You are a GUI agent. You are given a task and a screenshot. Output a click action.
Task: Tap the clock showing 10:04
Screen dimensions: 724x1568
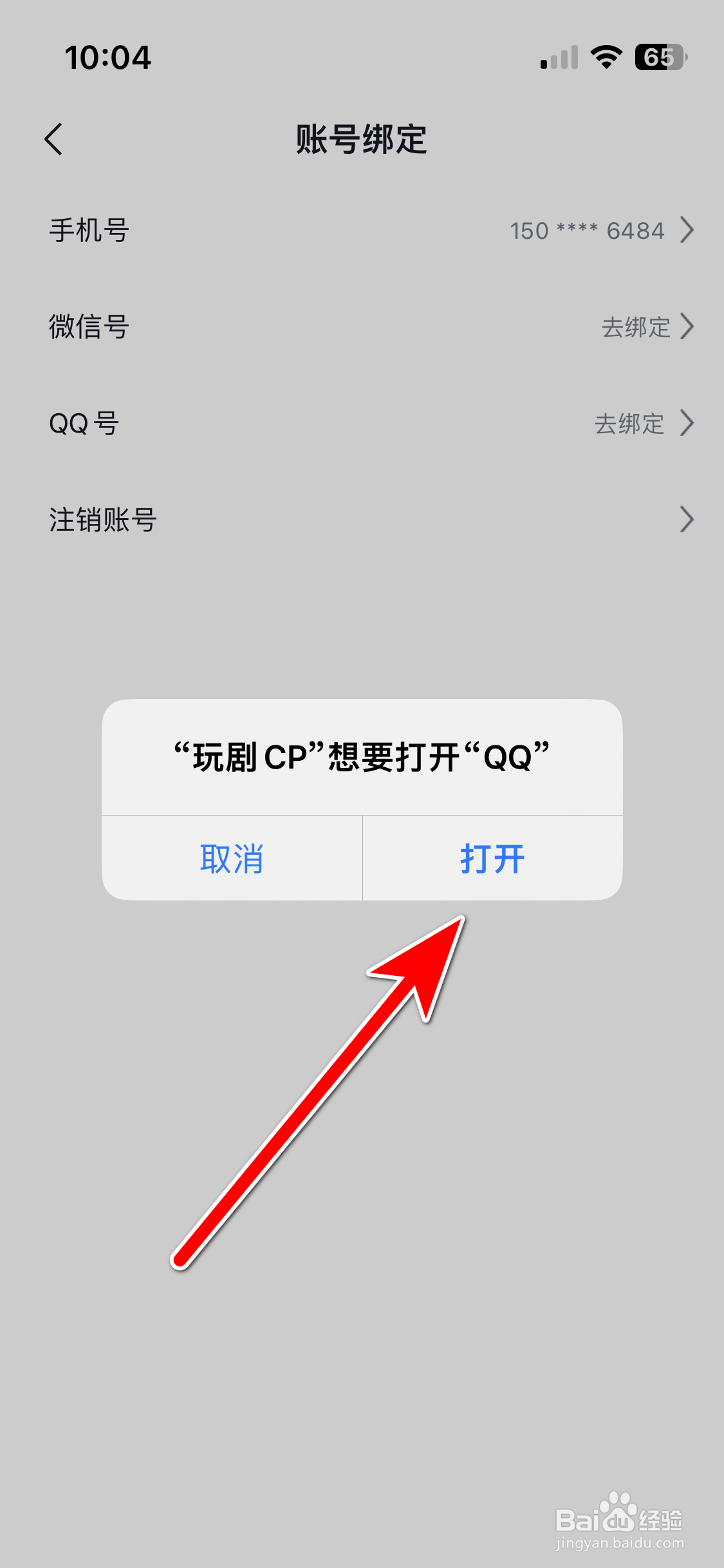pyautogui.click(x=108, y=58)
